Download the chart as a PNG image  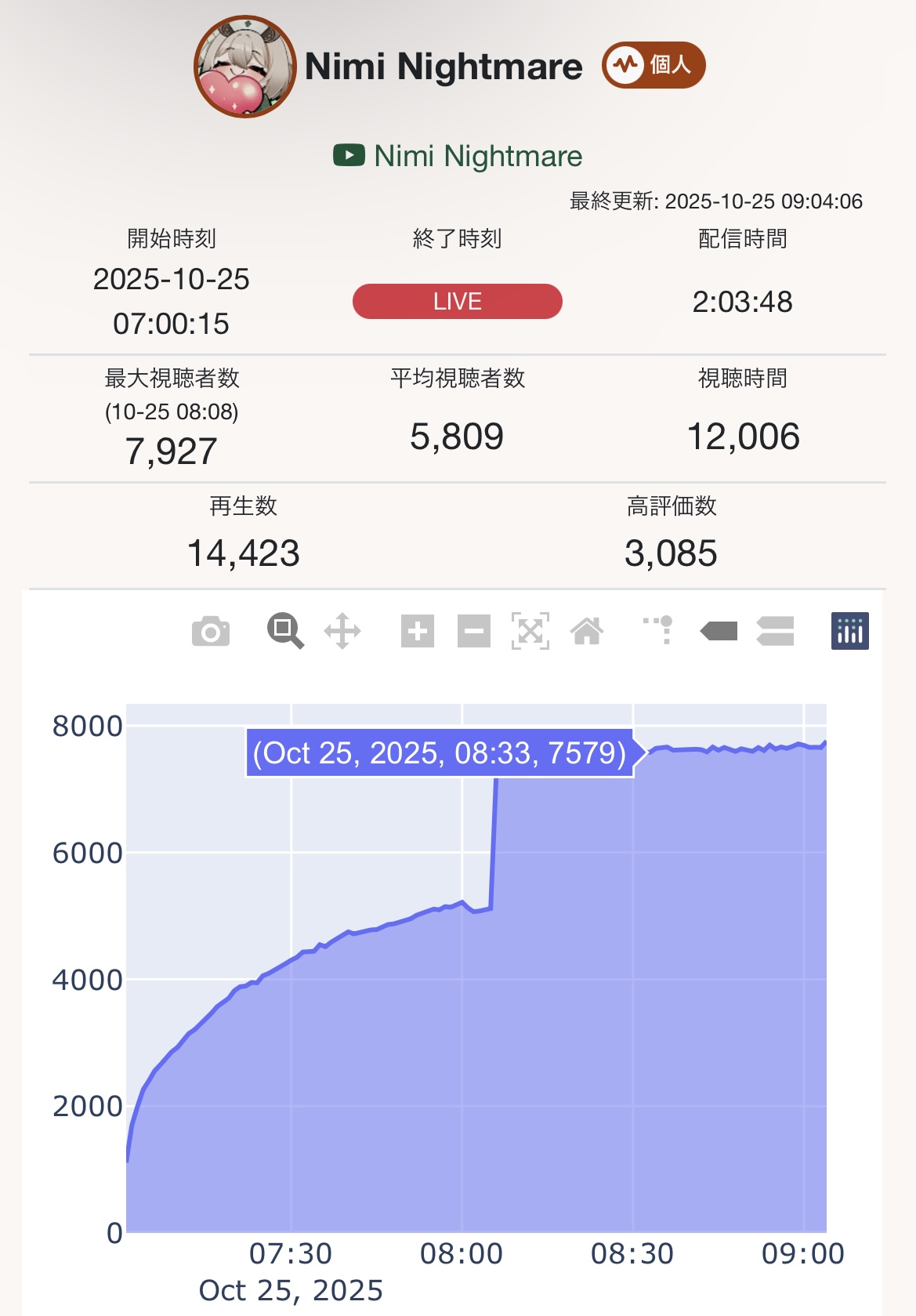pyautogui.click(x=211, y=631)
